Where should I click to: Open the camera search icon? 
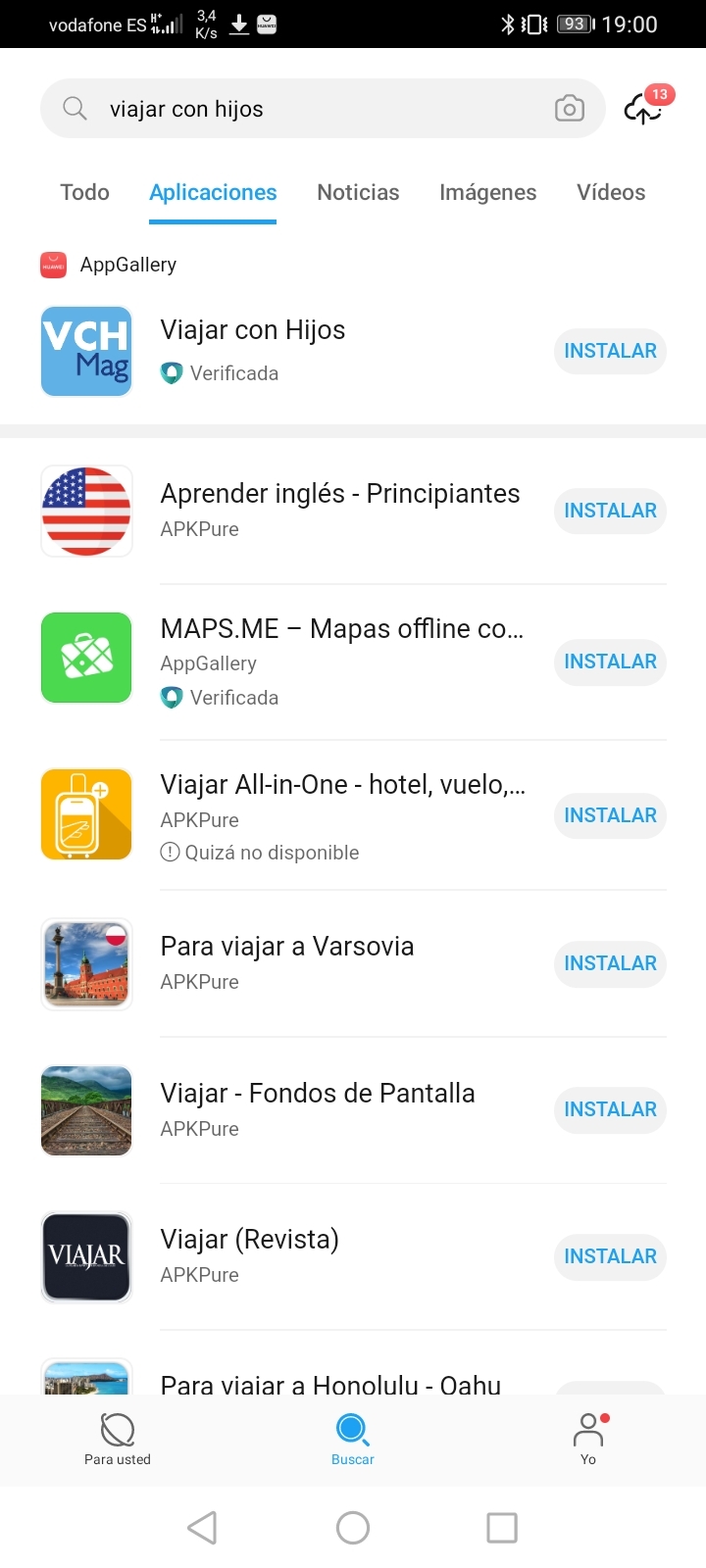click(569, 109)
